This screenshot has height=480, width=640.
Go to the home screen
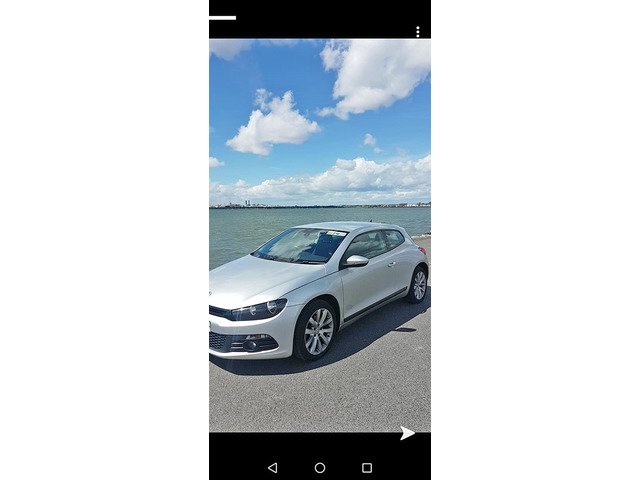[320, 467]
